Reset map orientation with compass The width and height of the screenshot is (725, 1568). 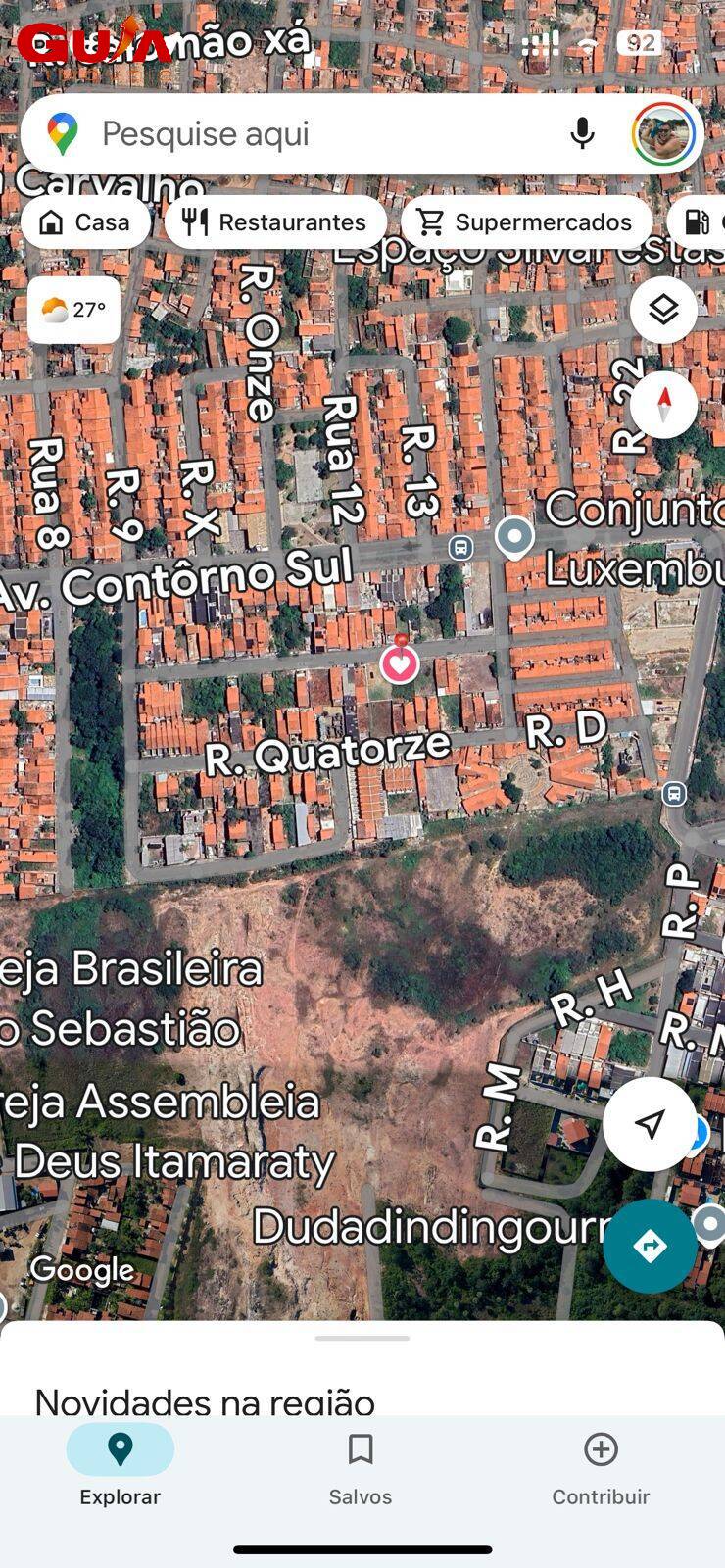(x=663, y=404)
